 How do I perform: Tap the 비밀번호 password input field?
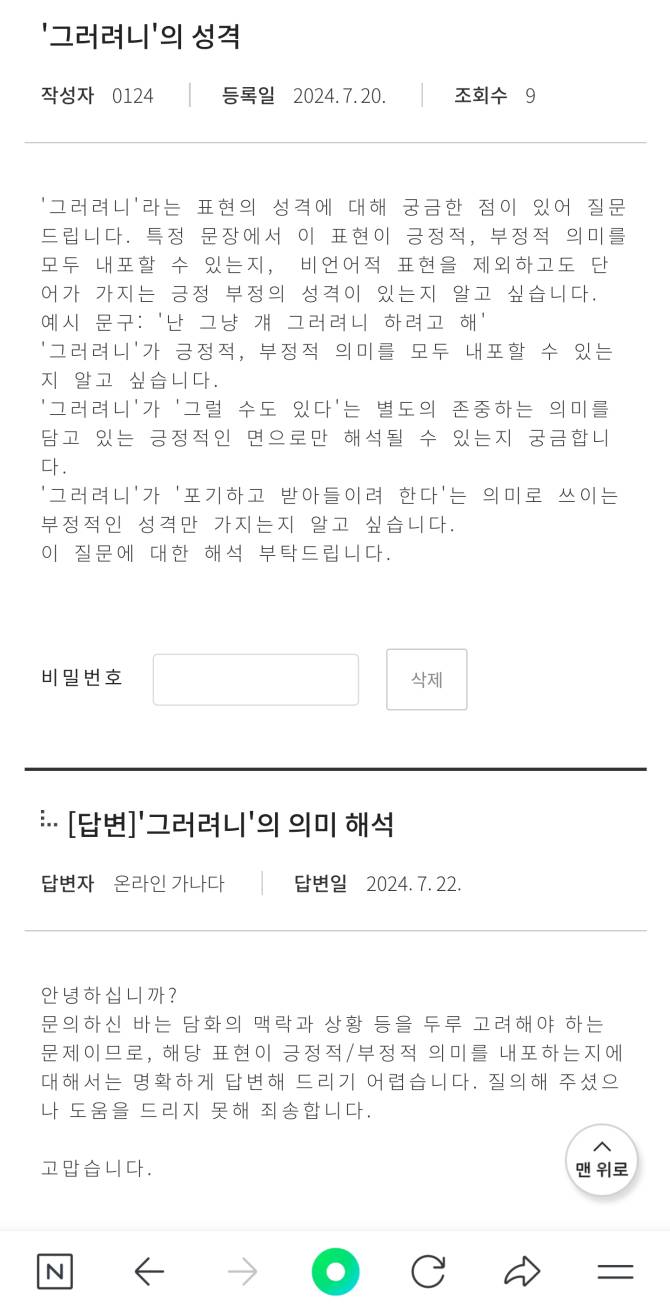256,680
